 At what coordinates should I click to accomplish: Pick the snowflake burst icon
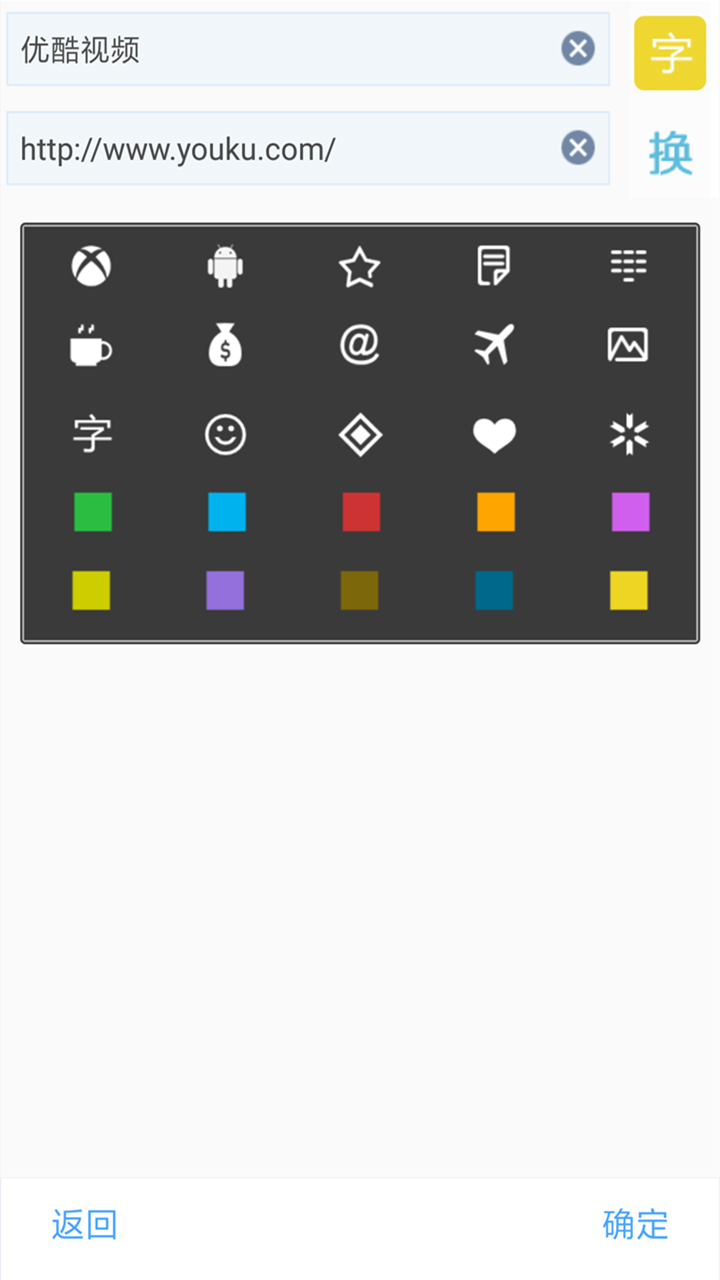[628, 432]
